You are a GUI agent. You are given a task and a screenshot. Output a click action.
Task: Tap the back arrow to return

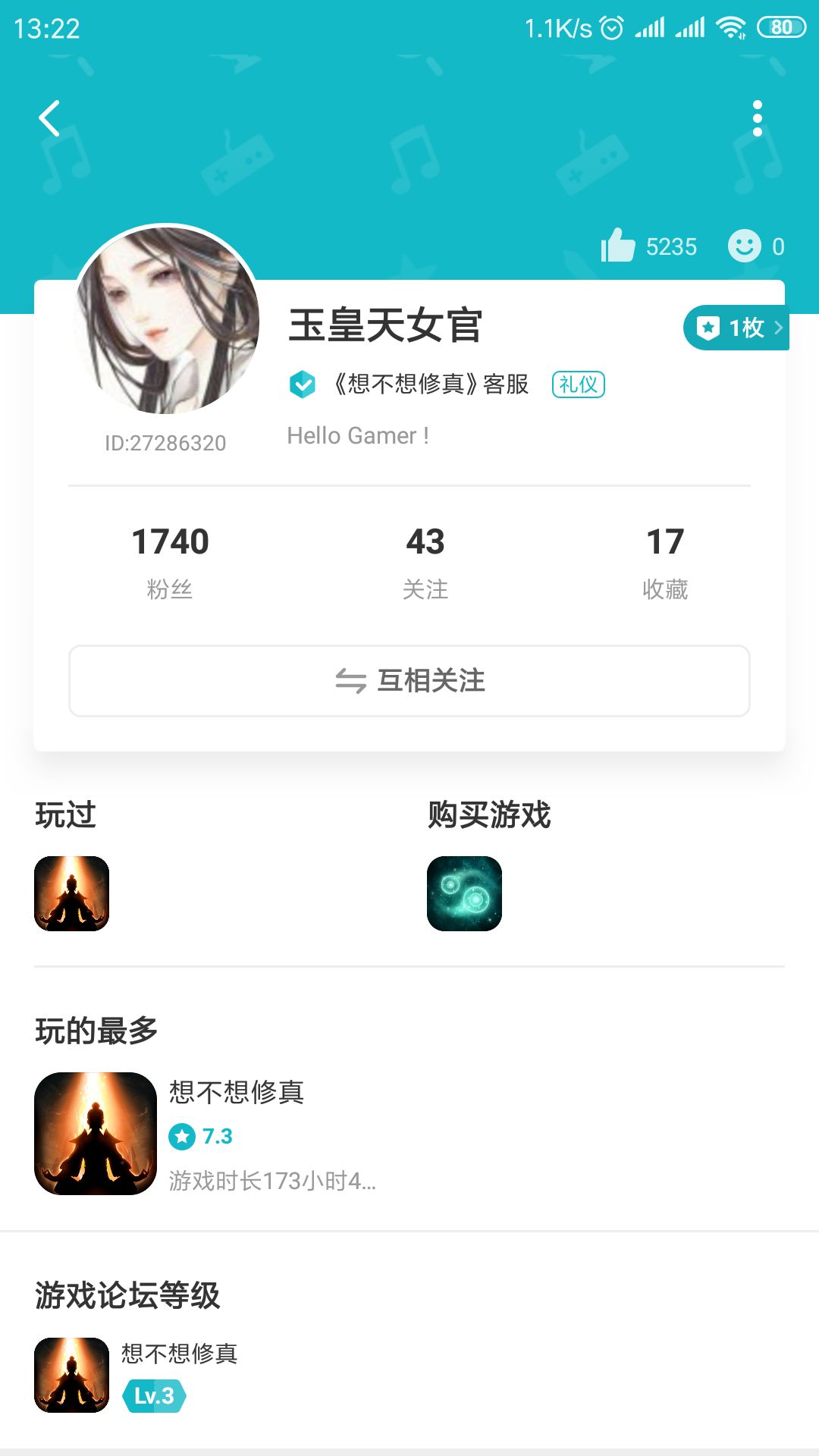pos(50,120)
